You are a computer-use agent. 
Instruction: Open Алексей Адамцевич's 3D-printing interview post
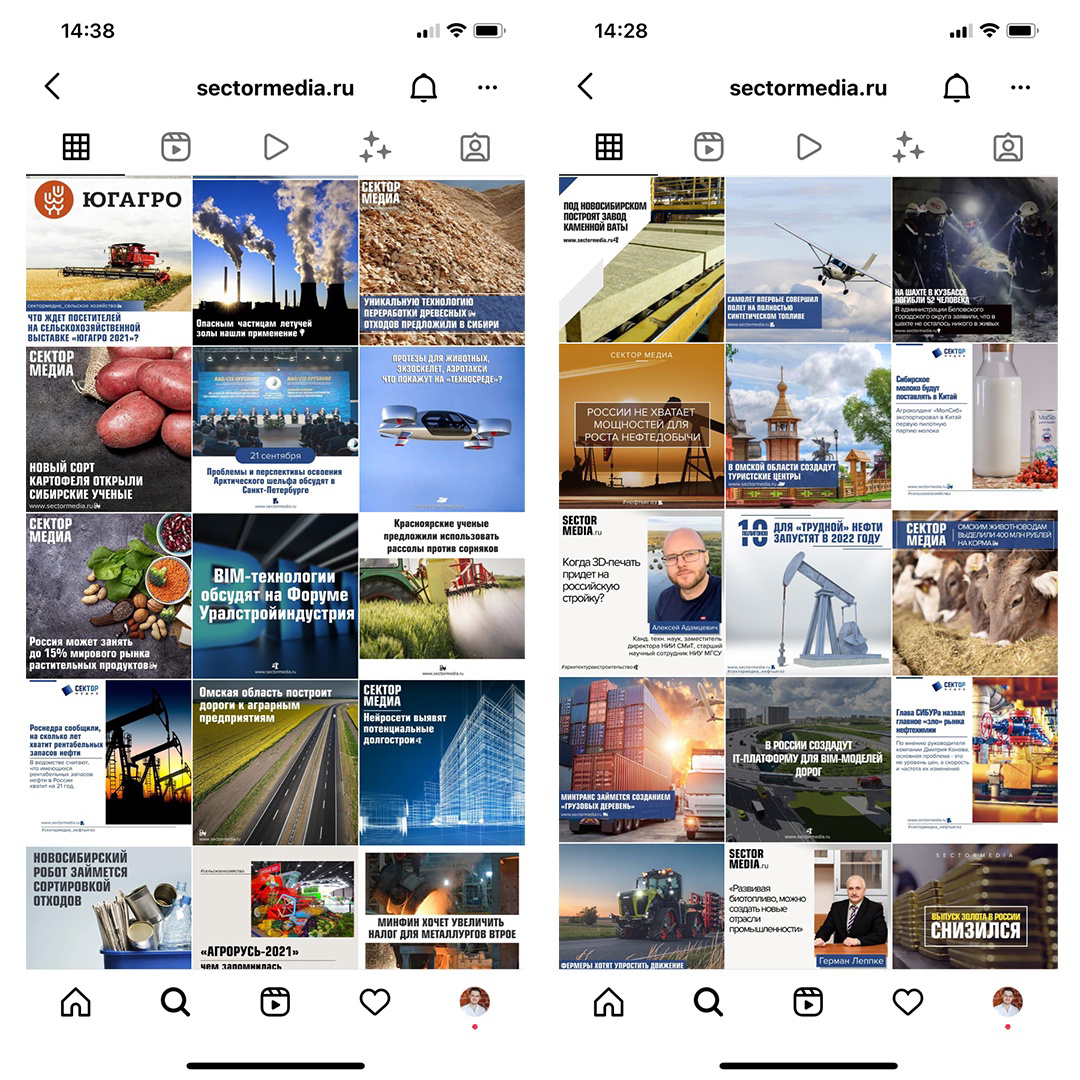(642, 593)
